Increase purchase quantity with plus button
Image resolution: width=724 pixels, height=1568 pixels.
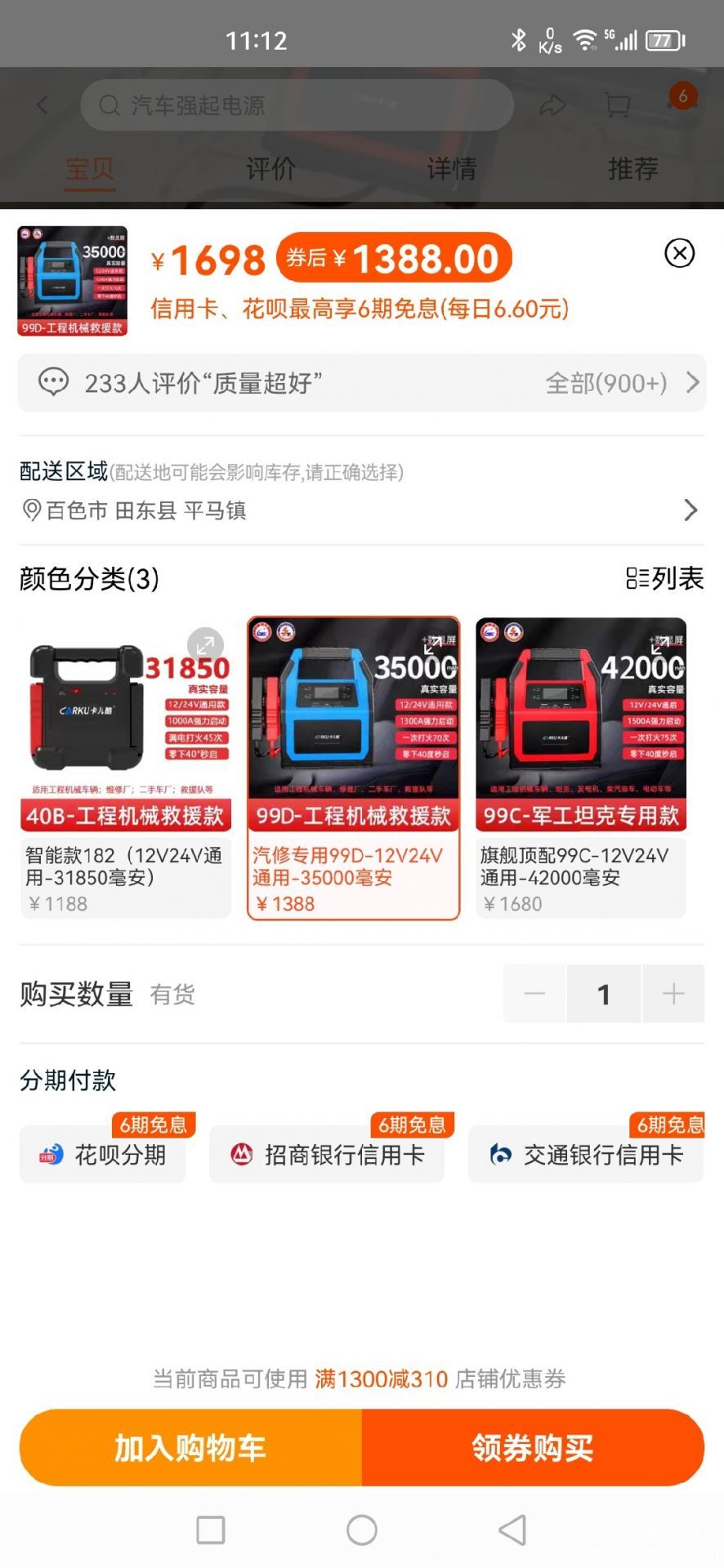[x=673, y=994]
